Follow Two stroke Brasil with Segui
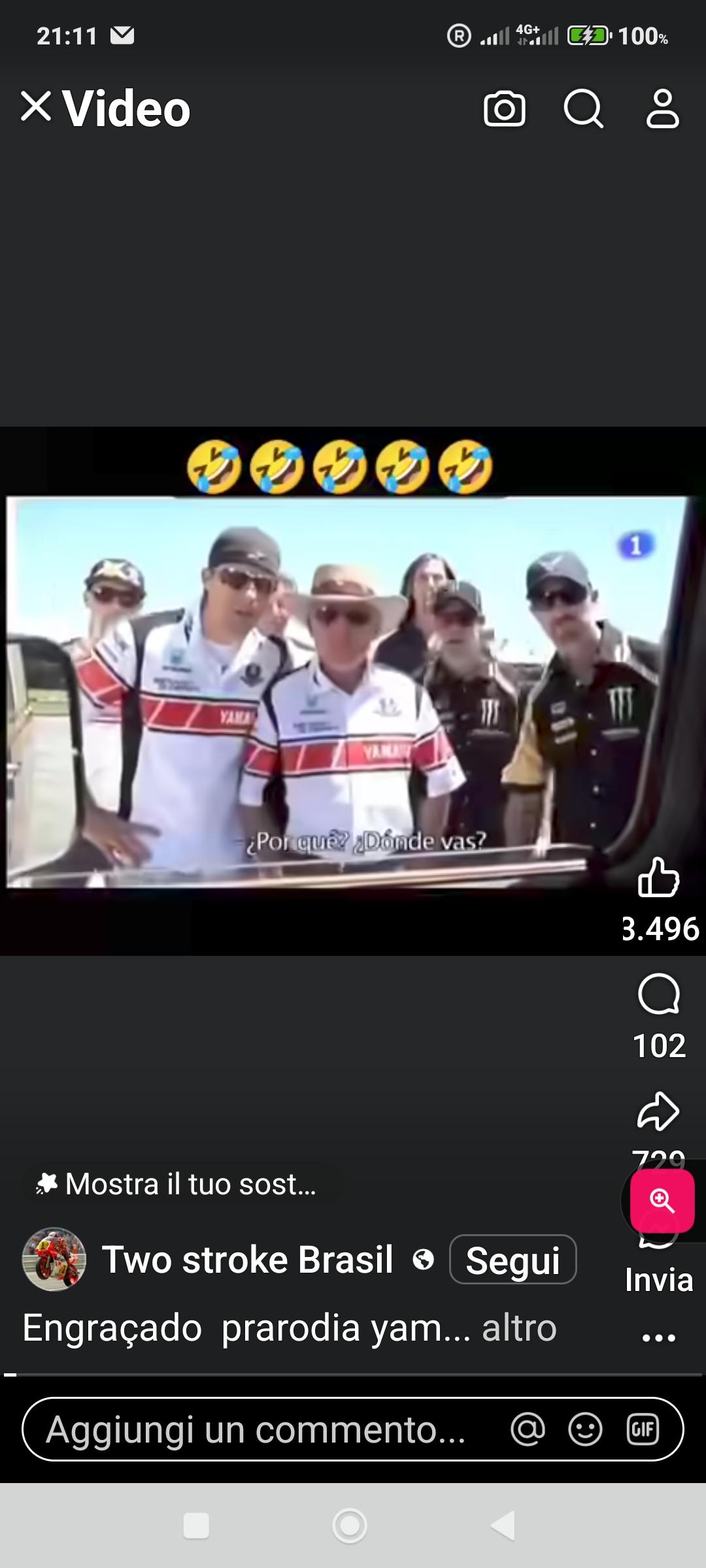 point(513,1259)
